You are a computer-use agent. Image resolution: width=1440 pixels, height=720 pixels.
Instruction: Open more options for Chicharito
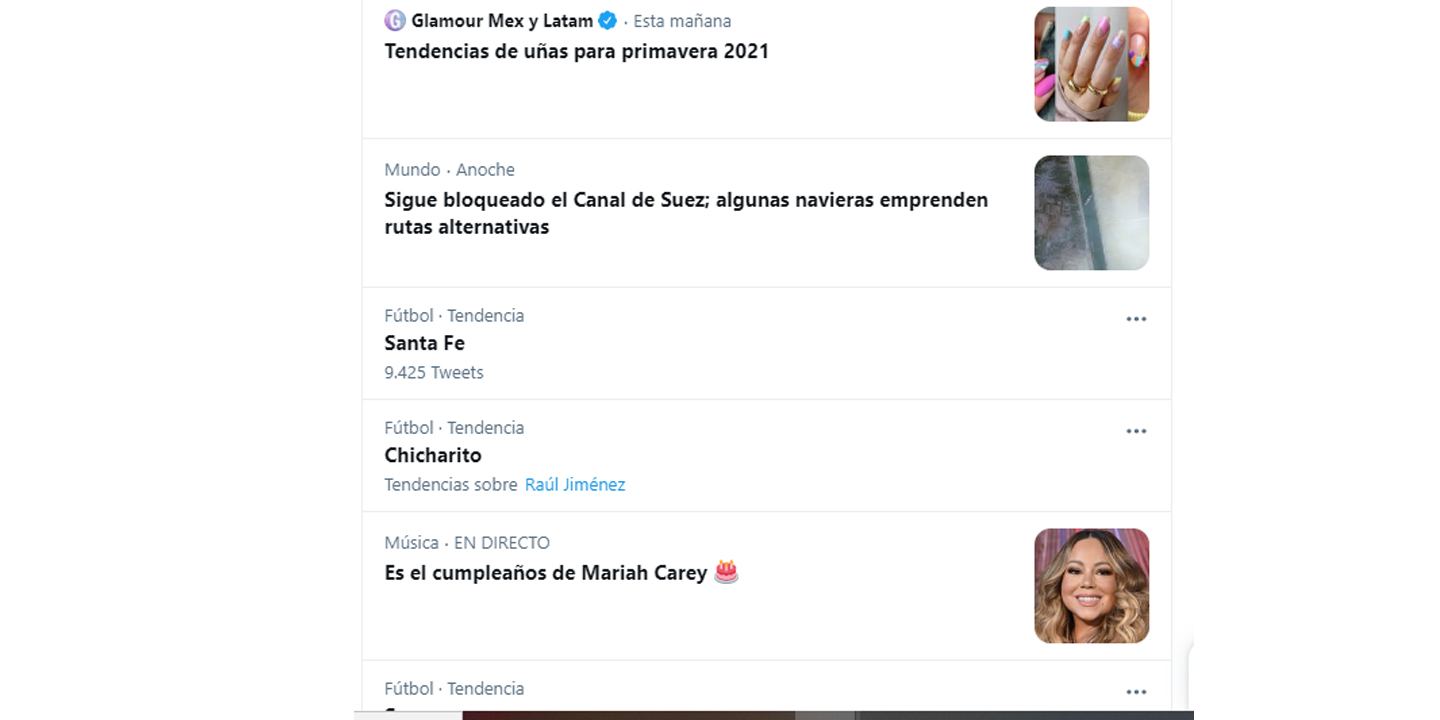click(1136, 431)
